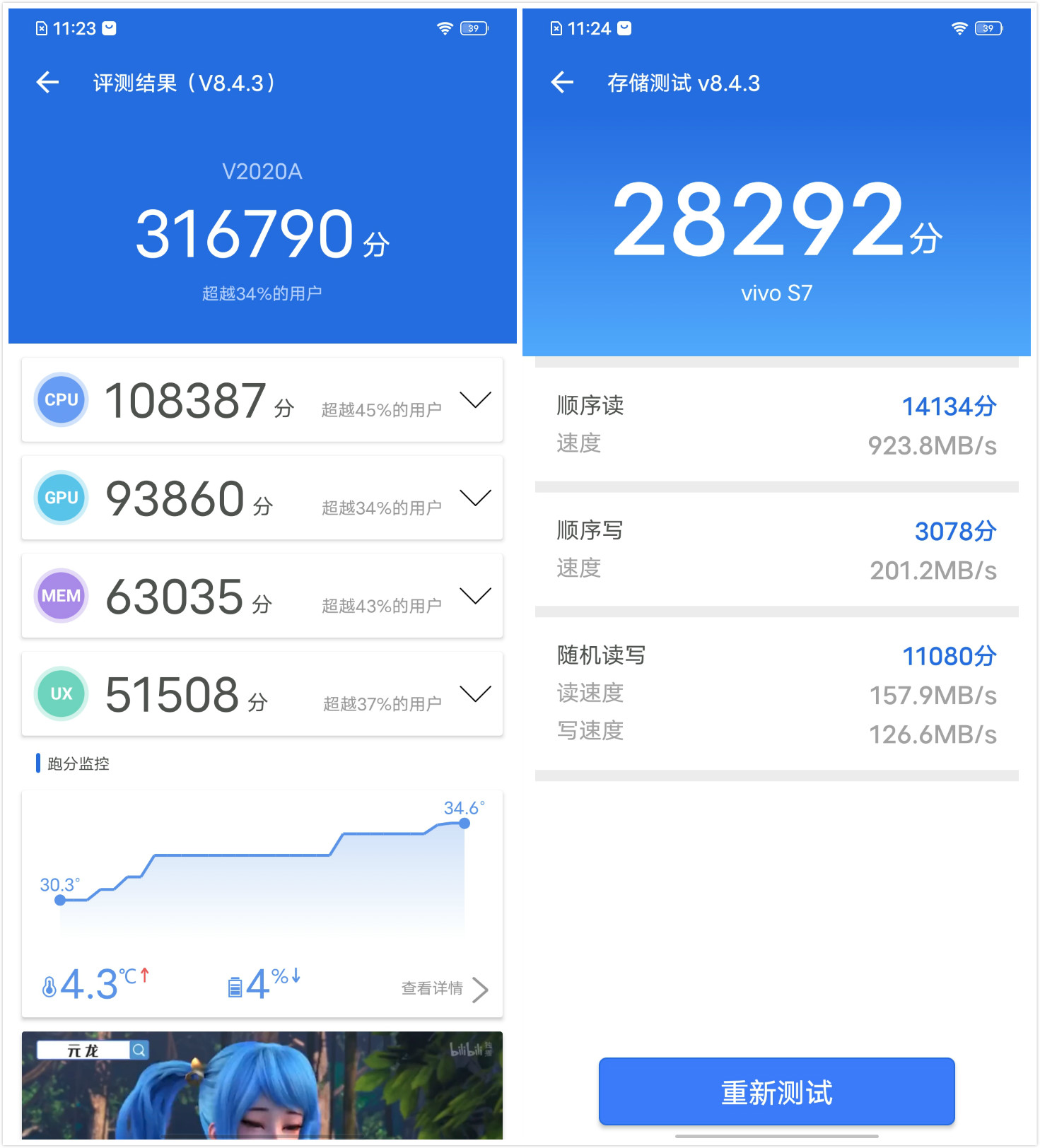The image size is (1040, 1148).
Task: Click the CPU score badge icon
Action: tap(61, 399)
